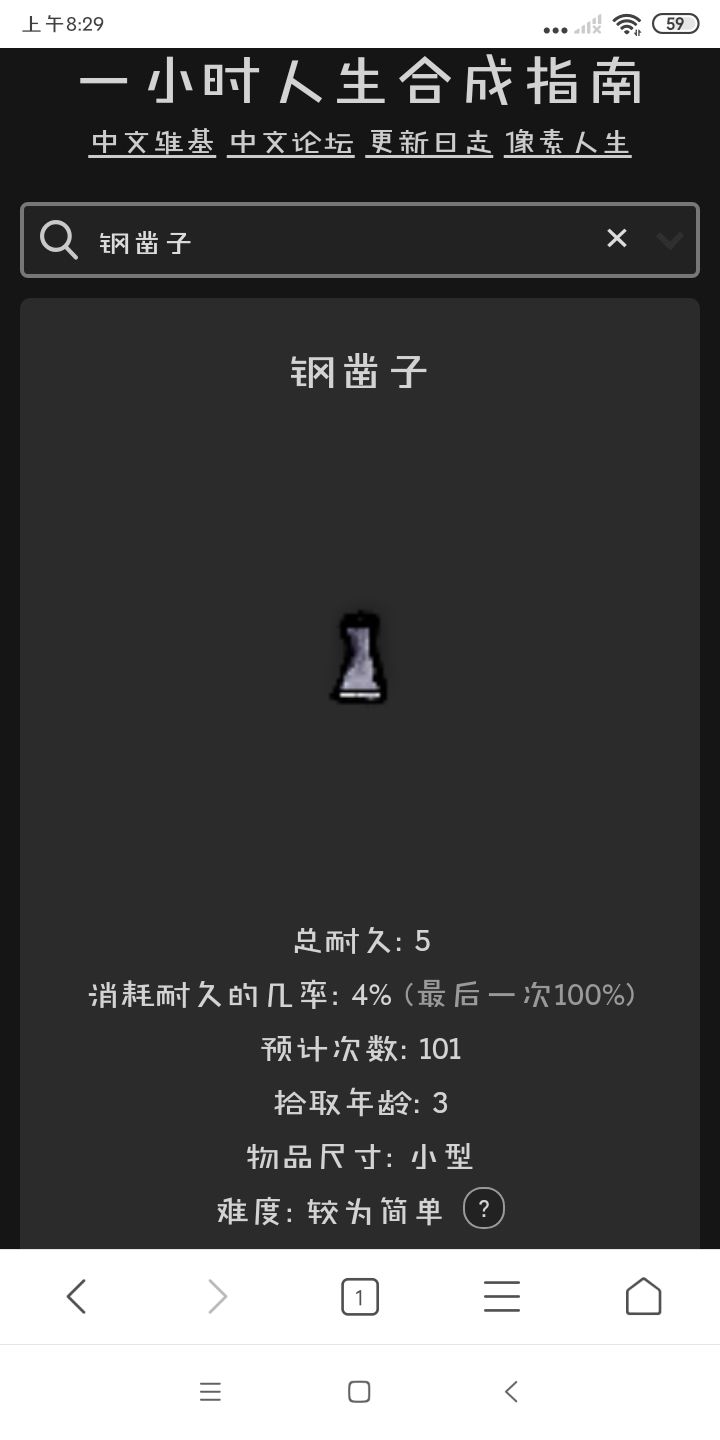Open the 更新日志 page

(x=429, y=143)
